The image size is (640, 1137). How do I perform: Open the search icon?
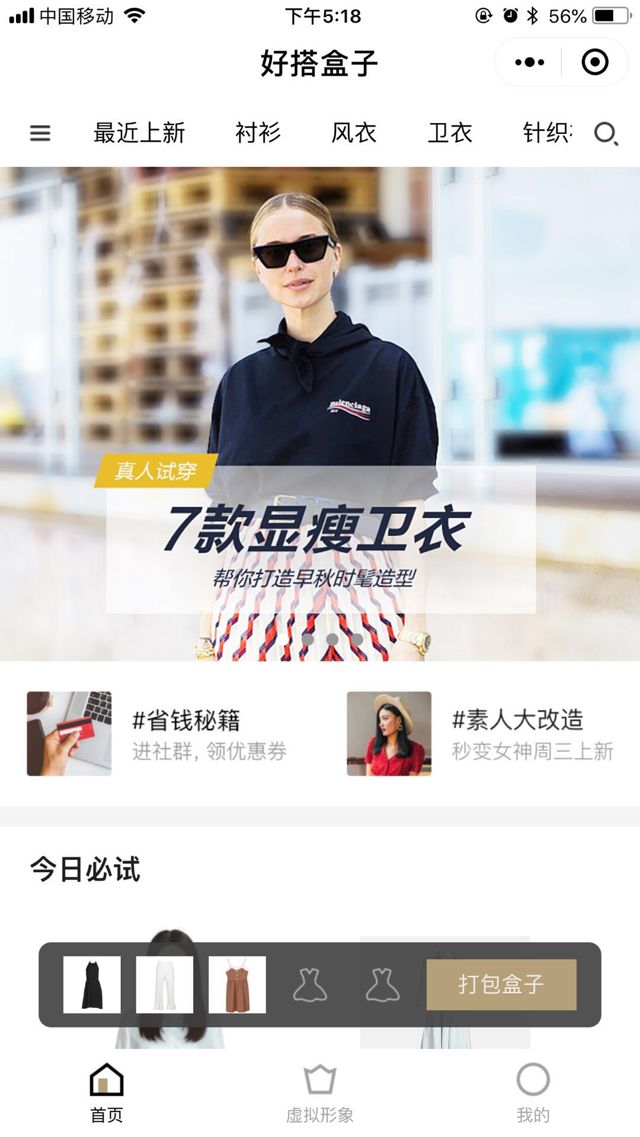coord(605,133)
